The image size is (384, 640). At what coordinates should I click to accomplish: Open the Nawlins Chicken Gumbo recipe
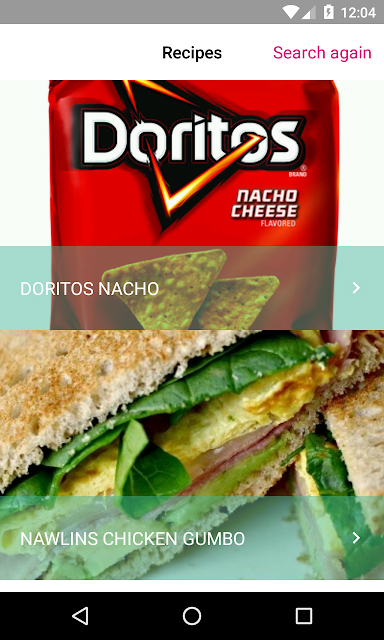pyautogui.click(x=192, y=538)
